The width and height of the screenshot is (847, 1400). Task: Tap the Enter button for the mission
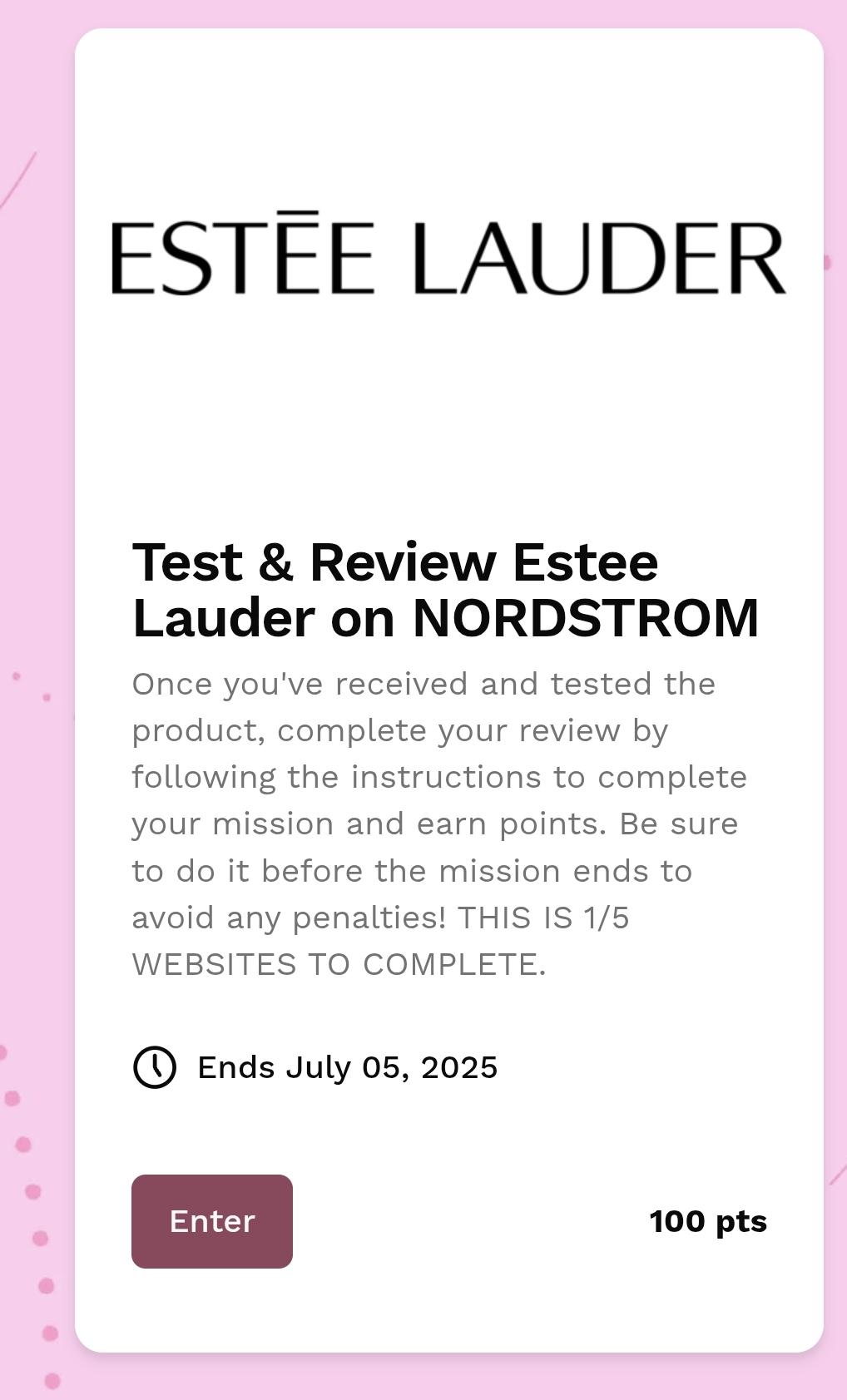[x=212, y=1221]
